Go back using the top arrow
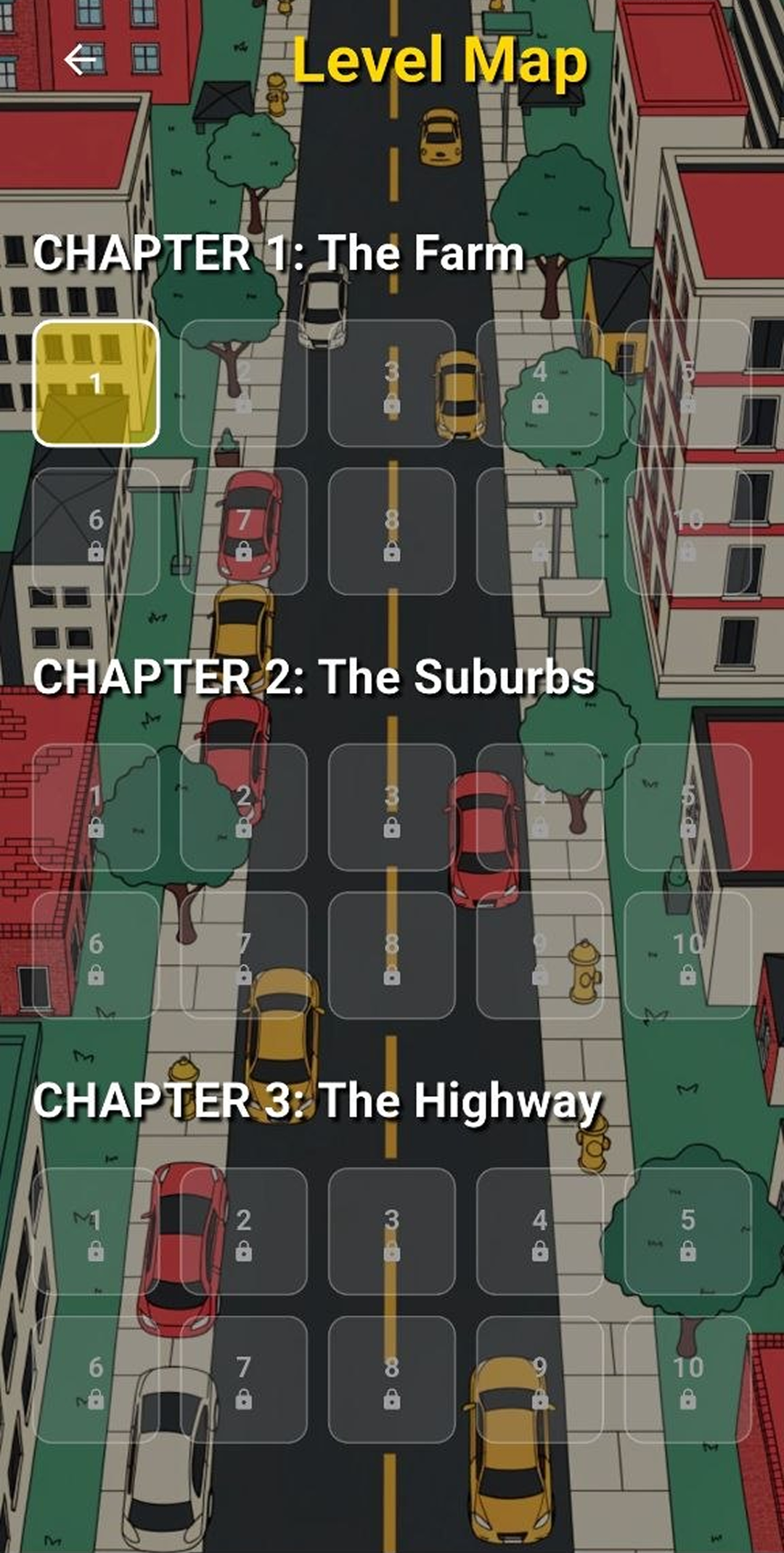 coord(80,60)
